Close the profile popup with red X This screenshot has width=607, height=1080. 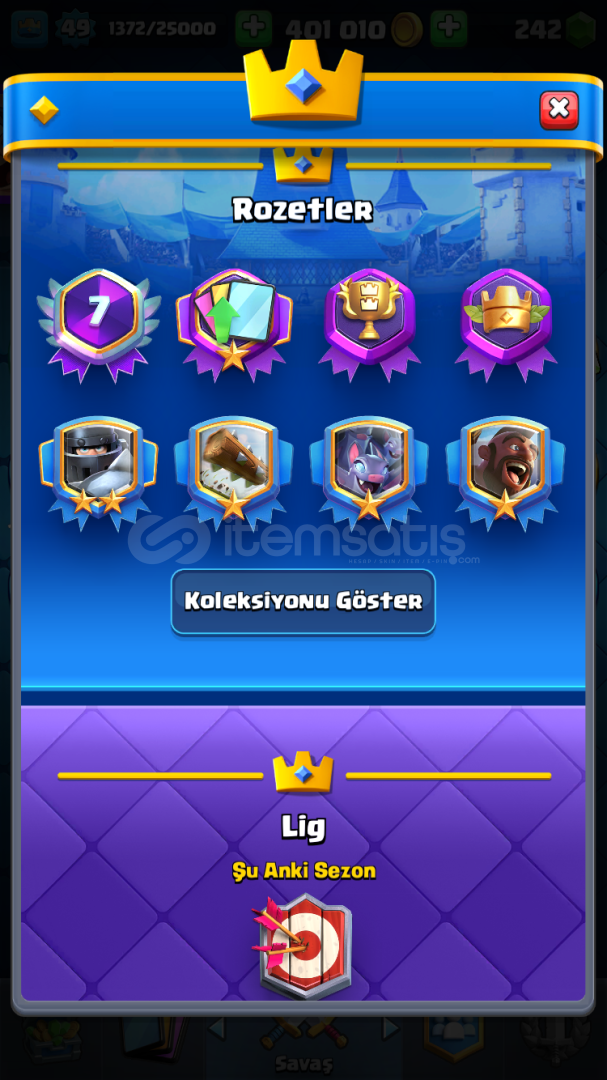point(559,110)
